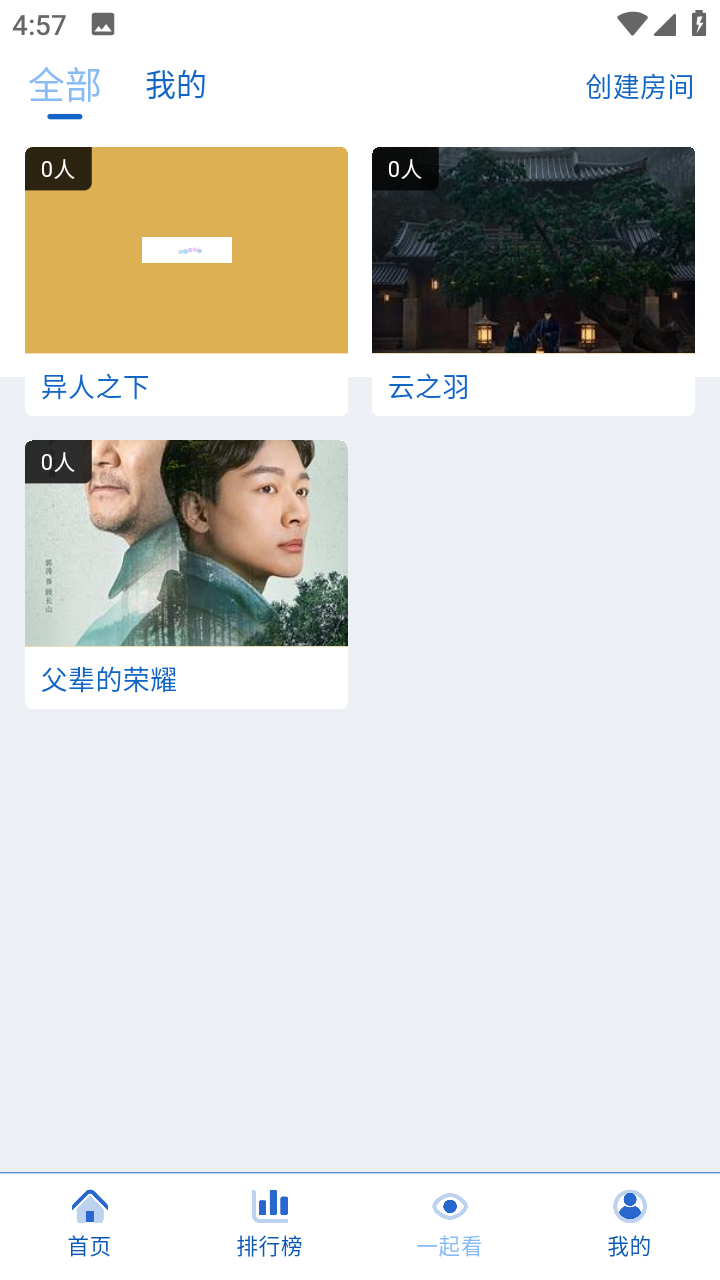The image size is (720, 1280).
Task: Tap the 异人之下 cover image
Action: pyautogui.click(x=186, y=249)
